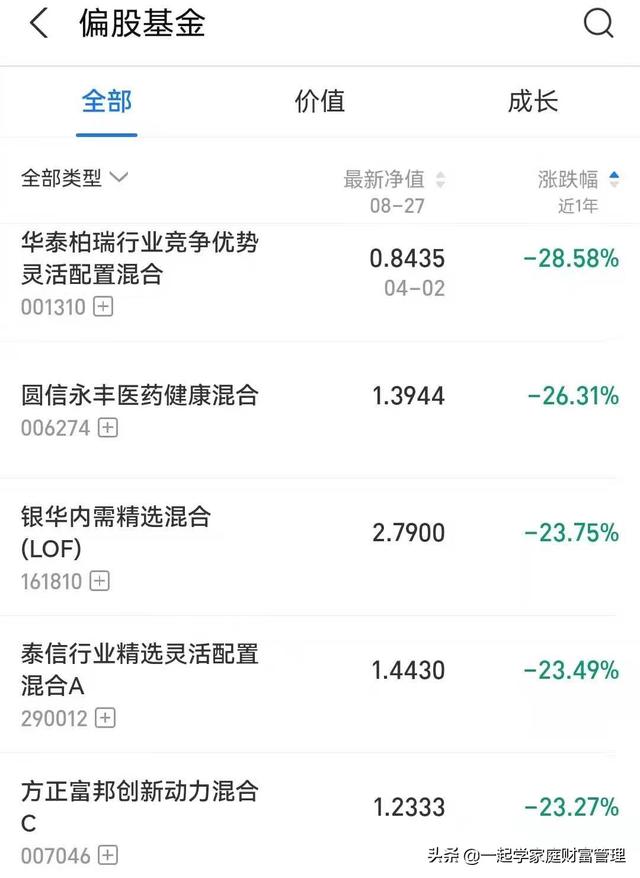Open the search magnifier icon

coord(598,24)
